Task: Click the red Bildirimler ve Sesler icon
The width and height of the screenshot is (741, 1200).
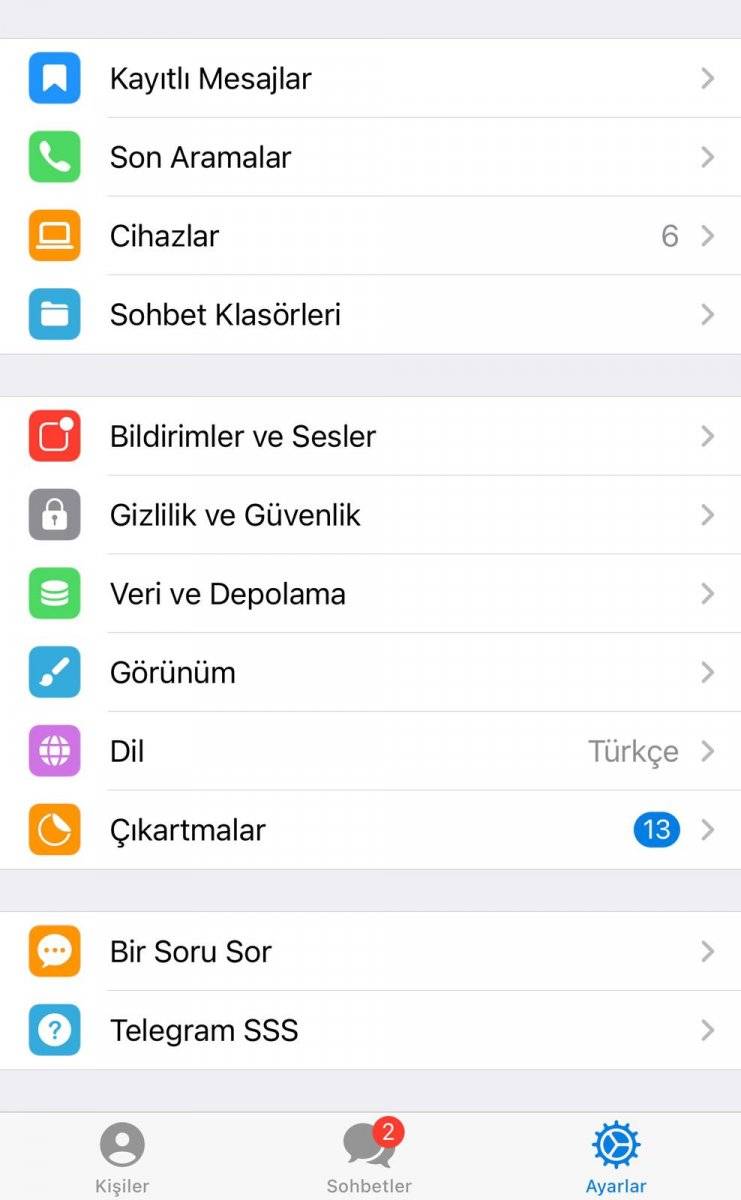Action: click(x=55, y=436)
